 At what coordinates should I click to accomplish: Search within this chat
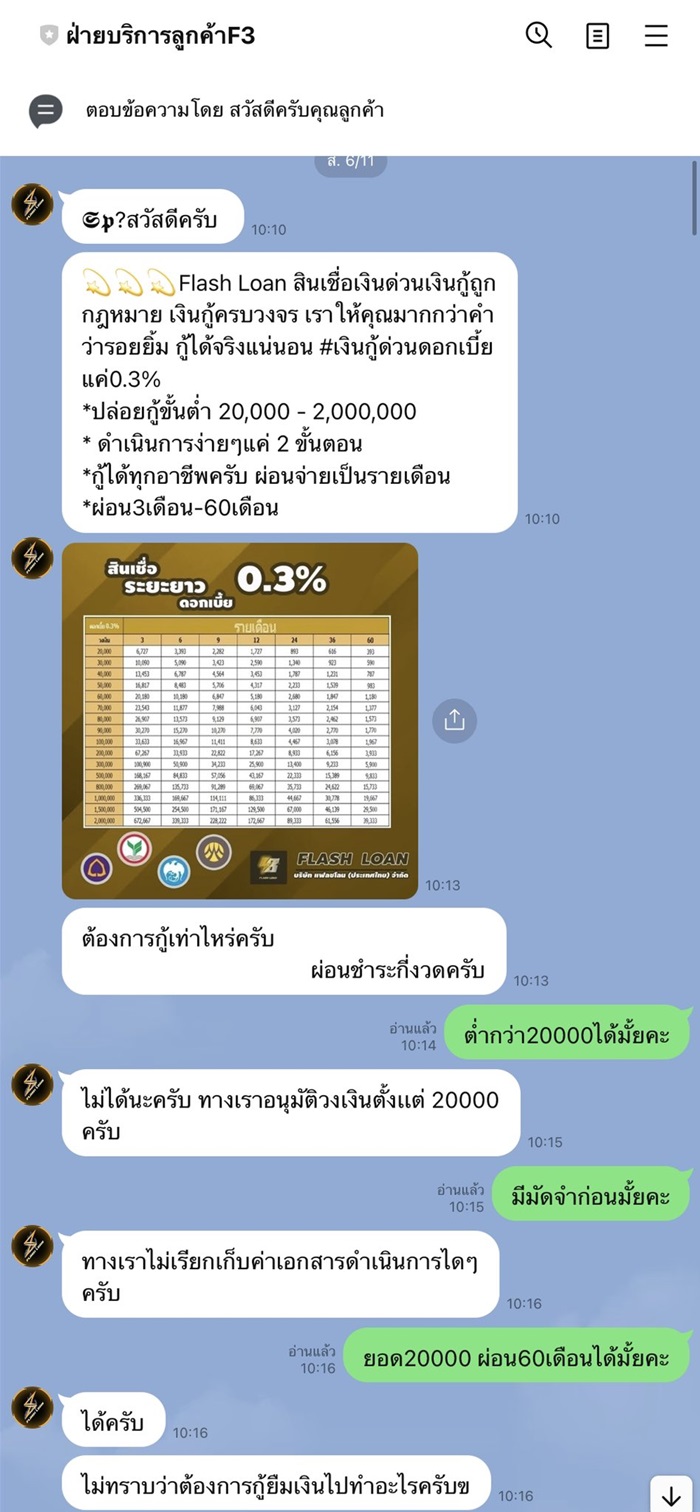pyautogui.click(x=539, y=36)
